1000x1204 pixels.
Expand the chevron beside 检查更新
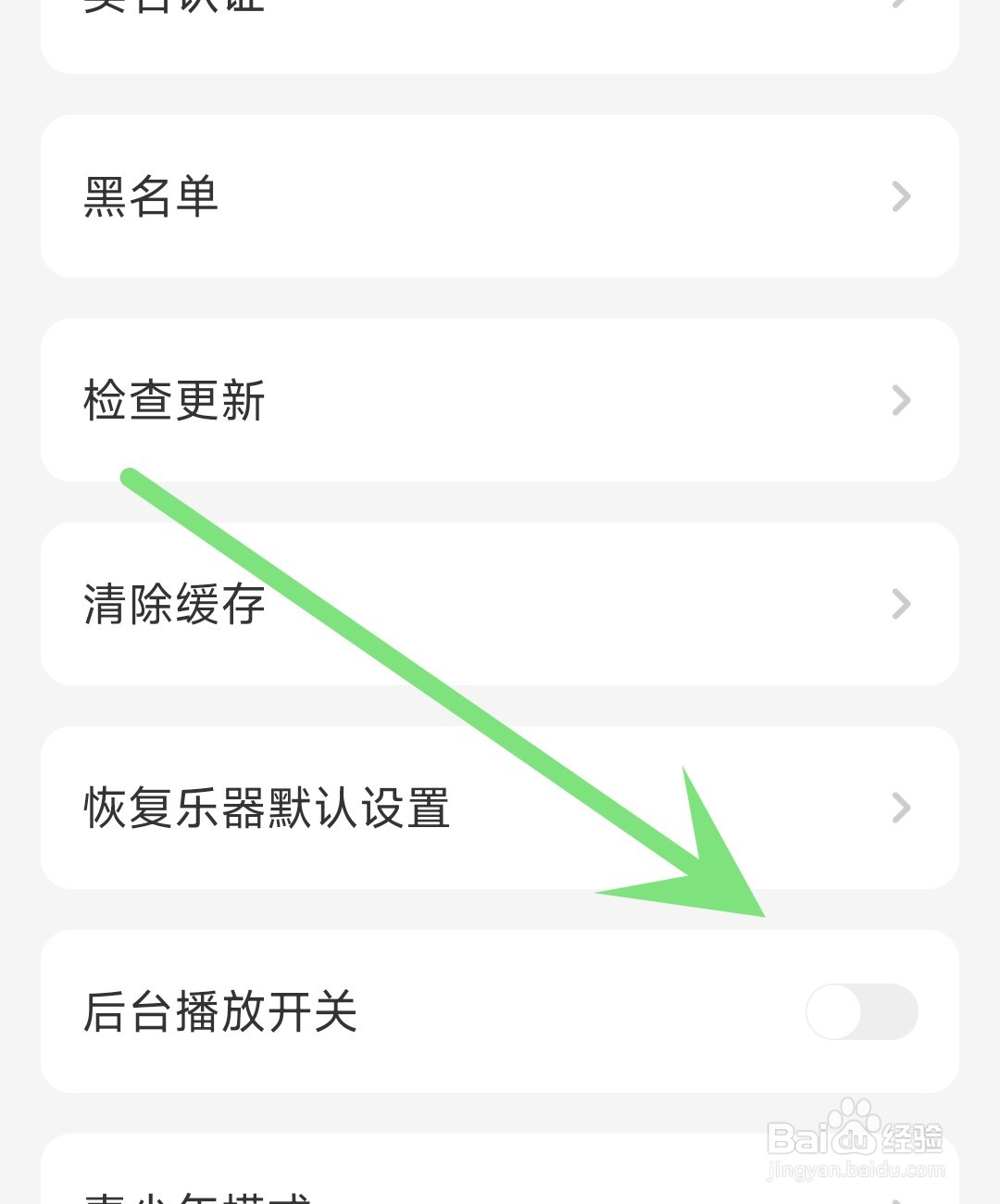pos(899,398)
